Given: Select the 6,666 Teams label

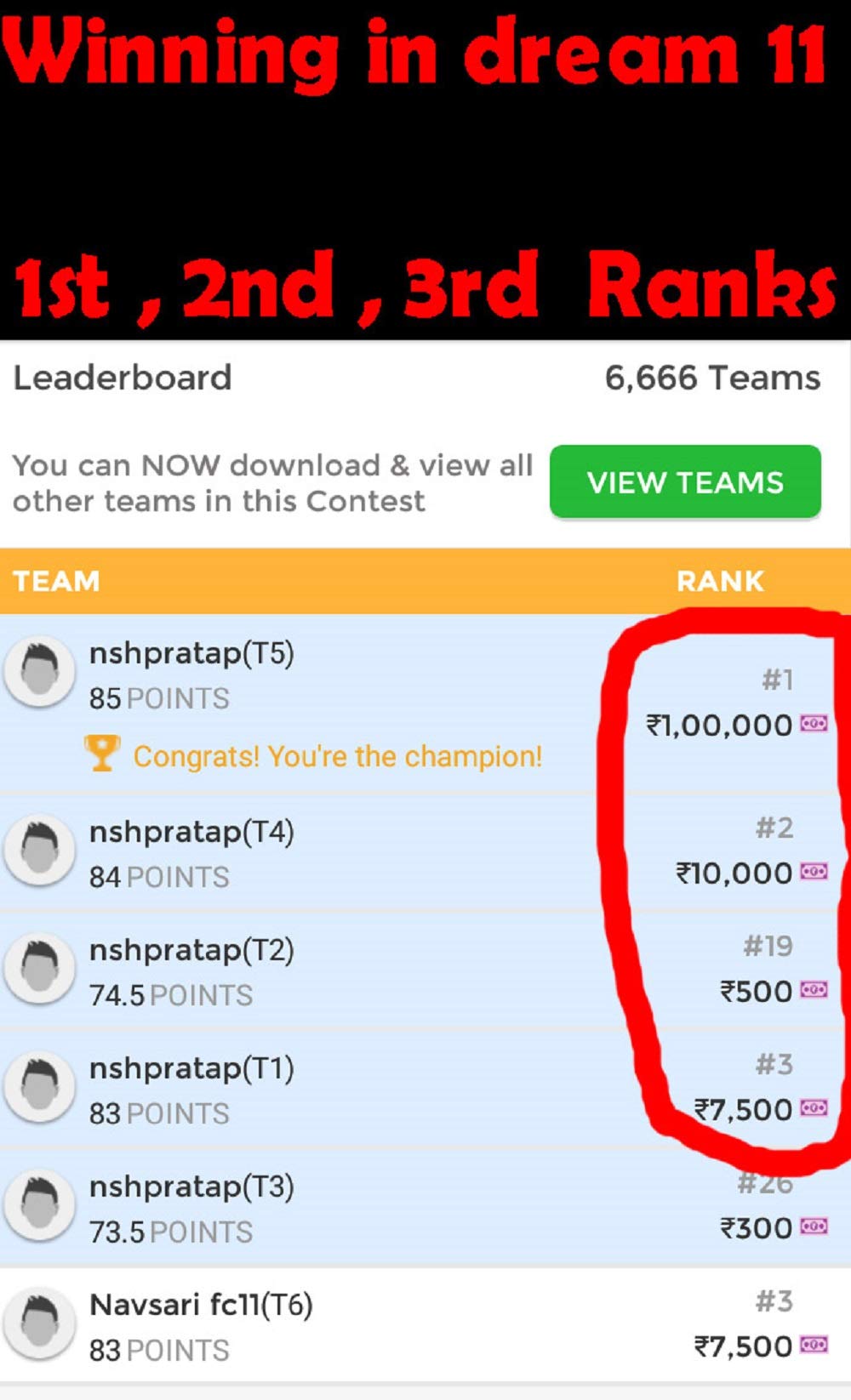Looking at the screenshot, I should tap(711, 377).
